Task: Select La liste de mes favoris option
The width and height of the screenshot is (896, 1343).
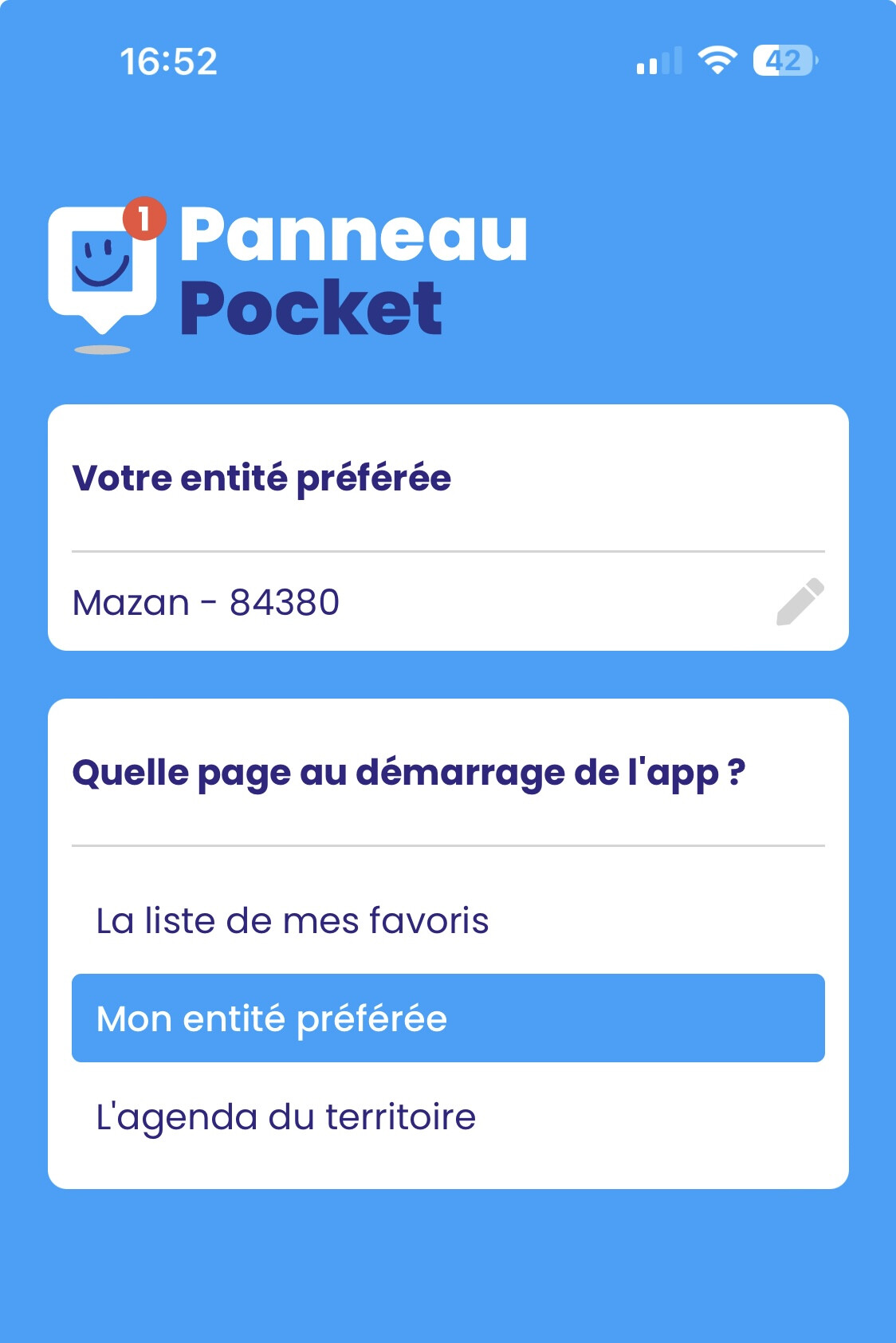Action: (448, 920)
